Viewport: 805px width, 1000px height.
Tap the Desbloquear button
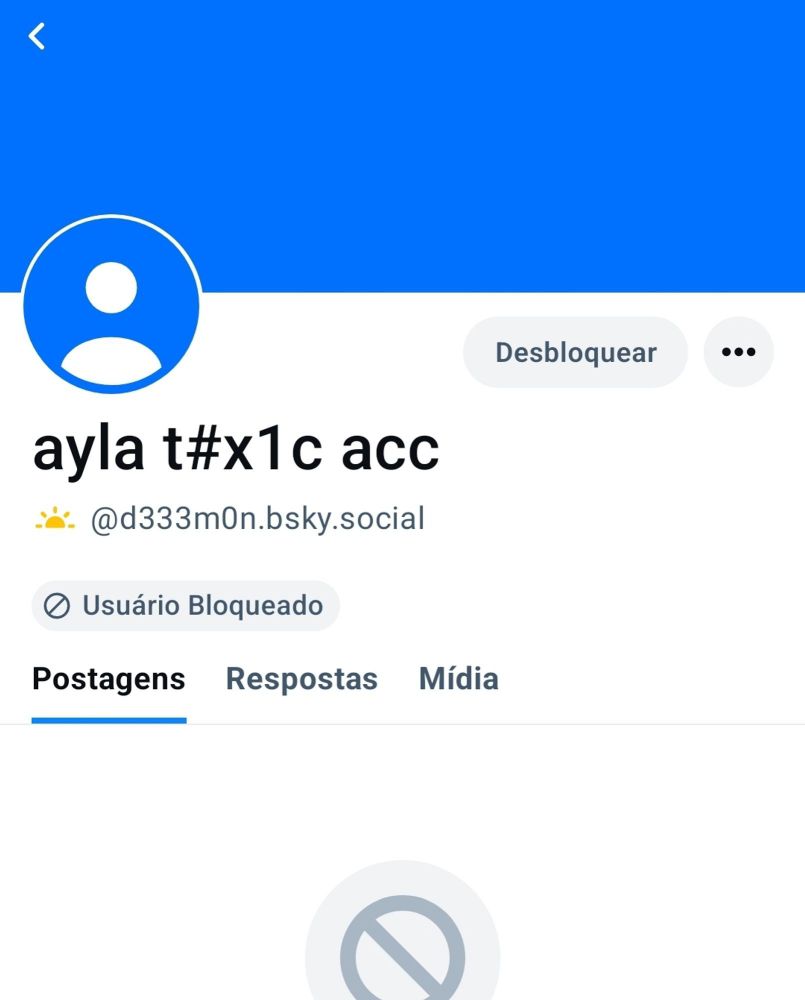pyautogui.click(x=575, y=352)
